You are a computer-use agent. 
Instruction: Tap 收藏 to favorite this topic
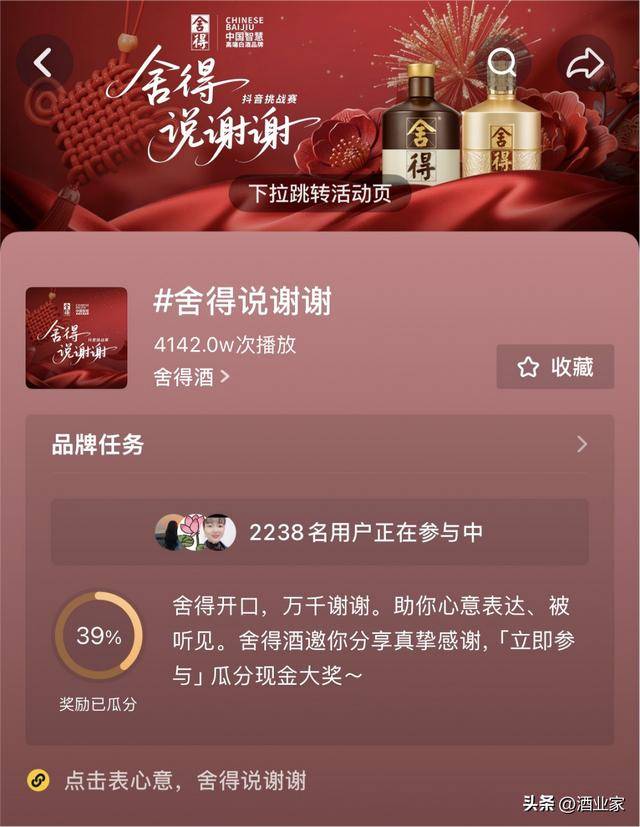pyautogui.click(x=555, y=367)
